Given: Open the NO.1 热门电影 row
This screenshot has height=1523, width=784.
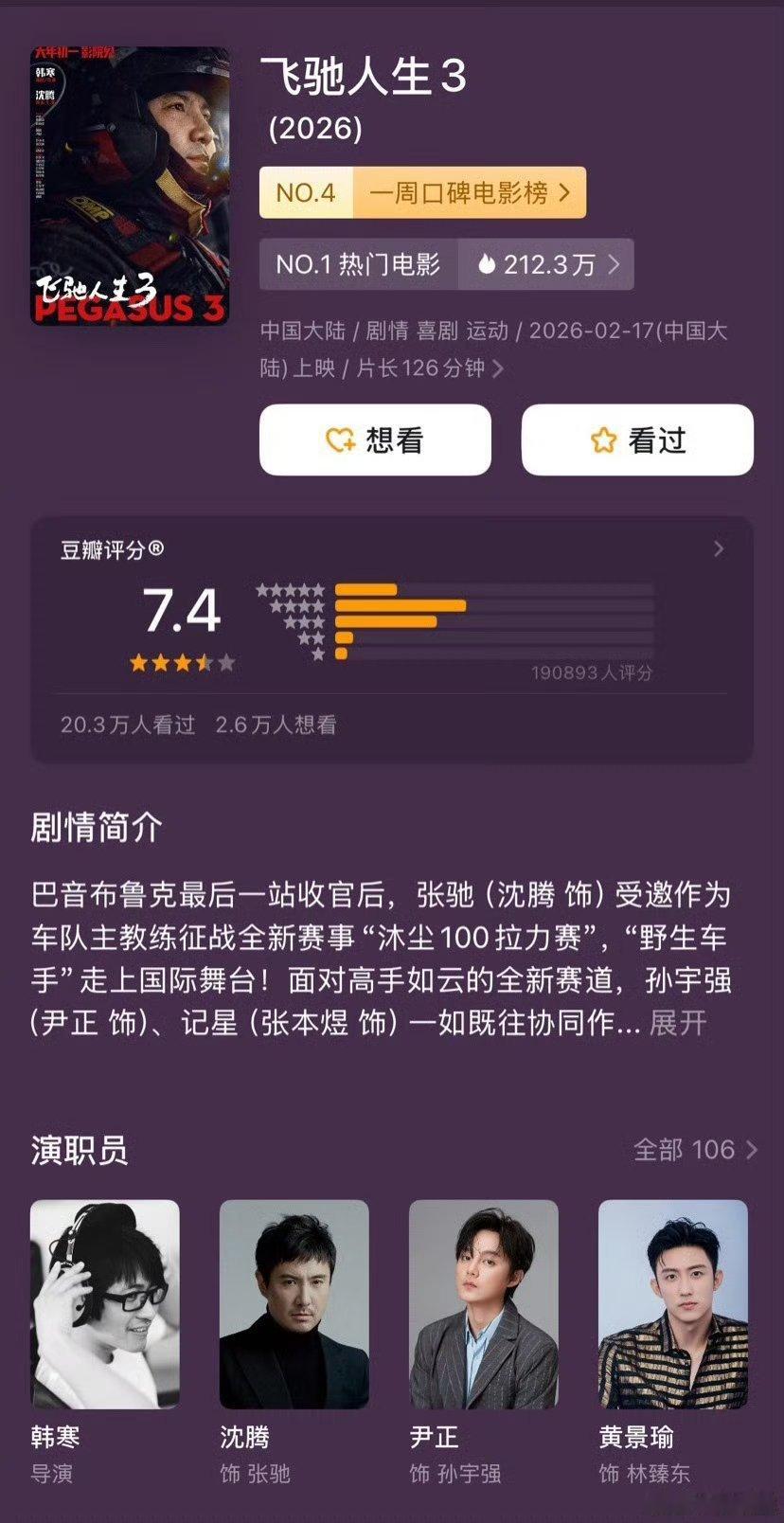Looking at the screenshot, I should (360, 265).
